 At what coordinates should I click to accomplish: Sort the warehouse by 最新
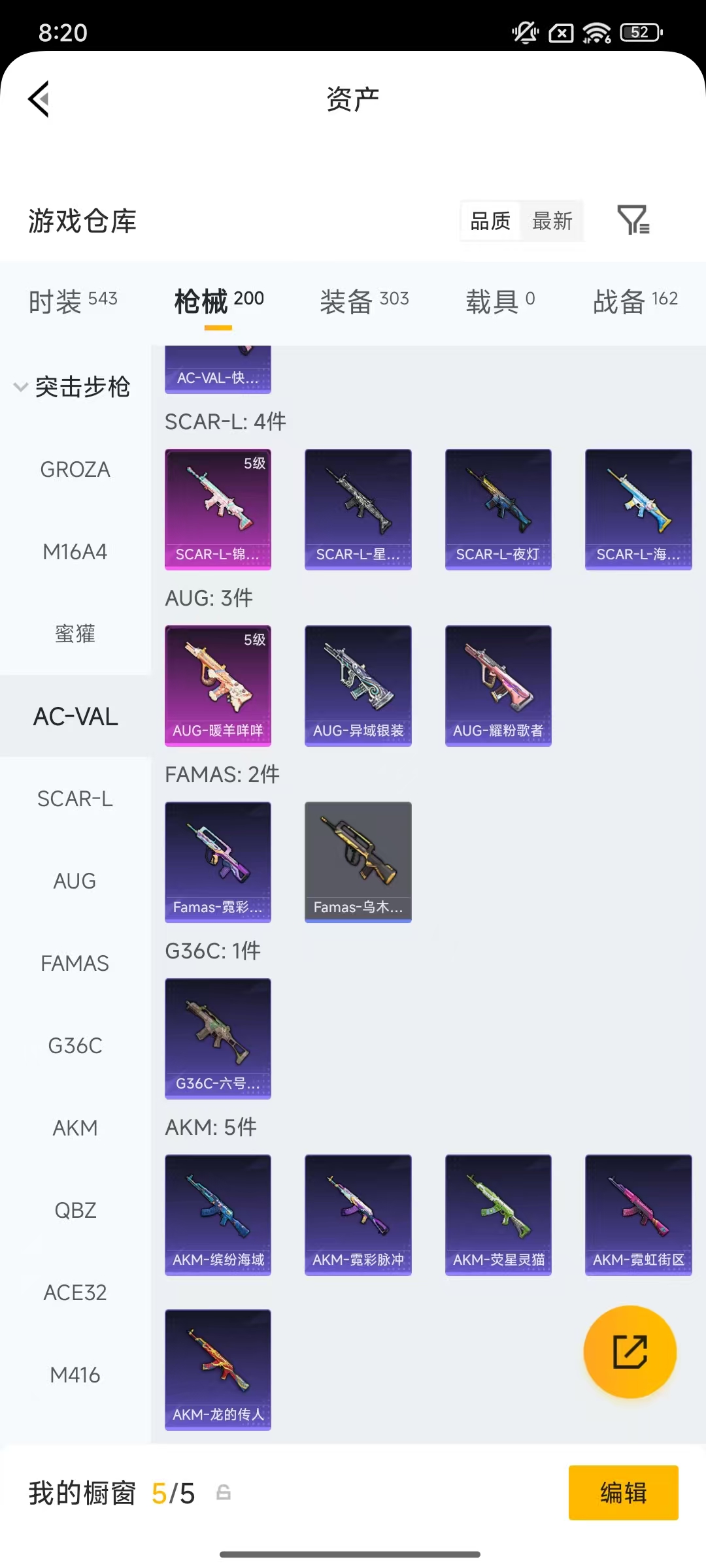click(x=552, y=221)
